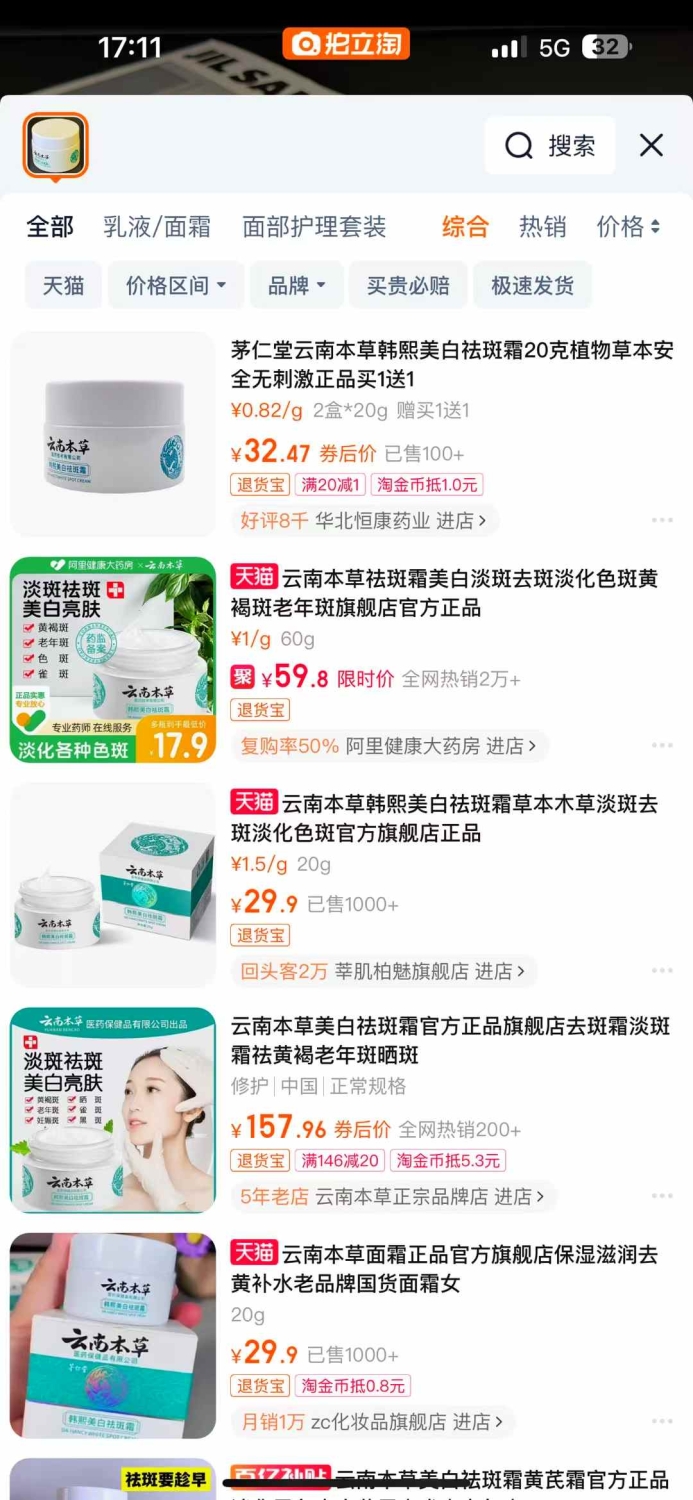This screenshot has height=1500, width=693.
Task: Sort results by 价格
Action: click(628, 227)
